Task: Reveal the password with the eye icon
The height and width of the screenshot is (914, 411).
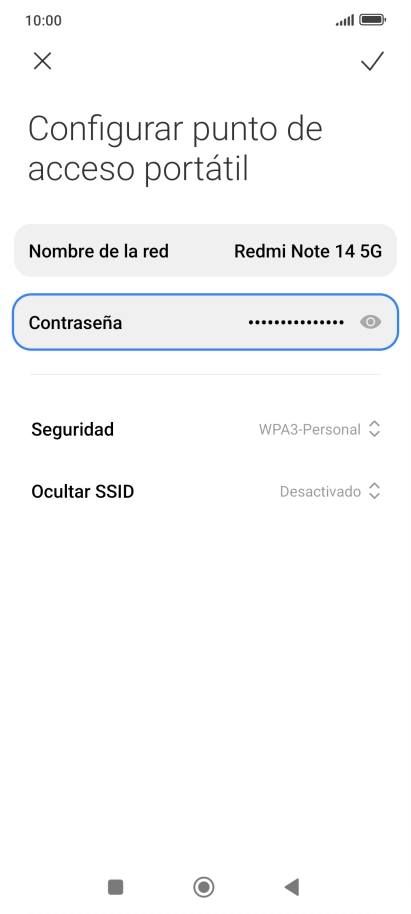Action: click(370, 322)
